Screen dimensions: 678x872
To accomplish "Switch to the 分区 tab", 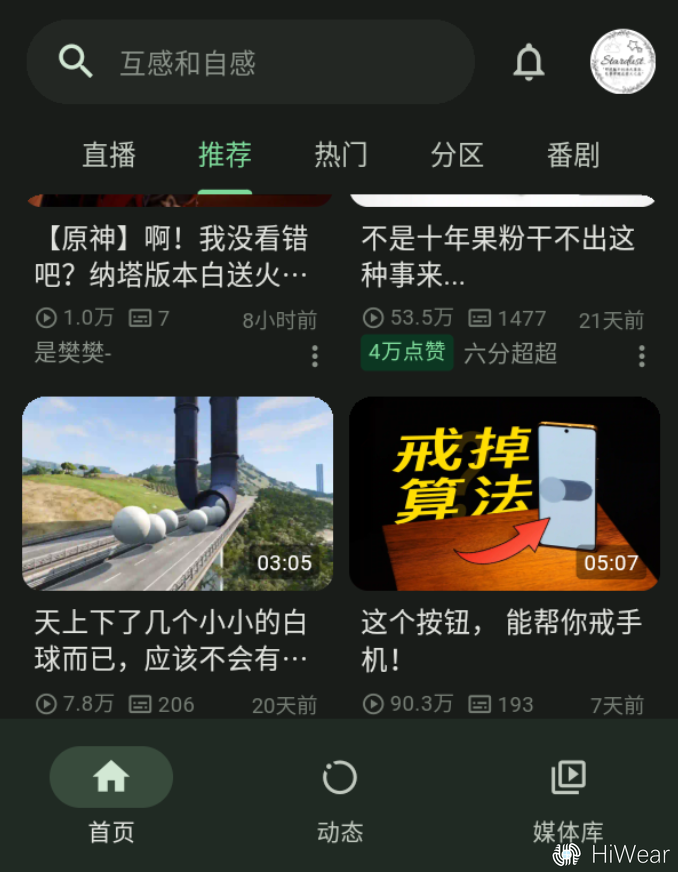I will (457, 155).
